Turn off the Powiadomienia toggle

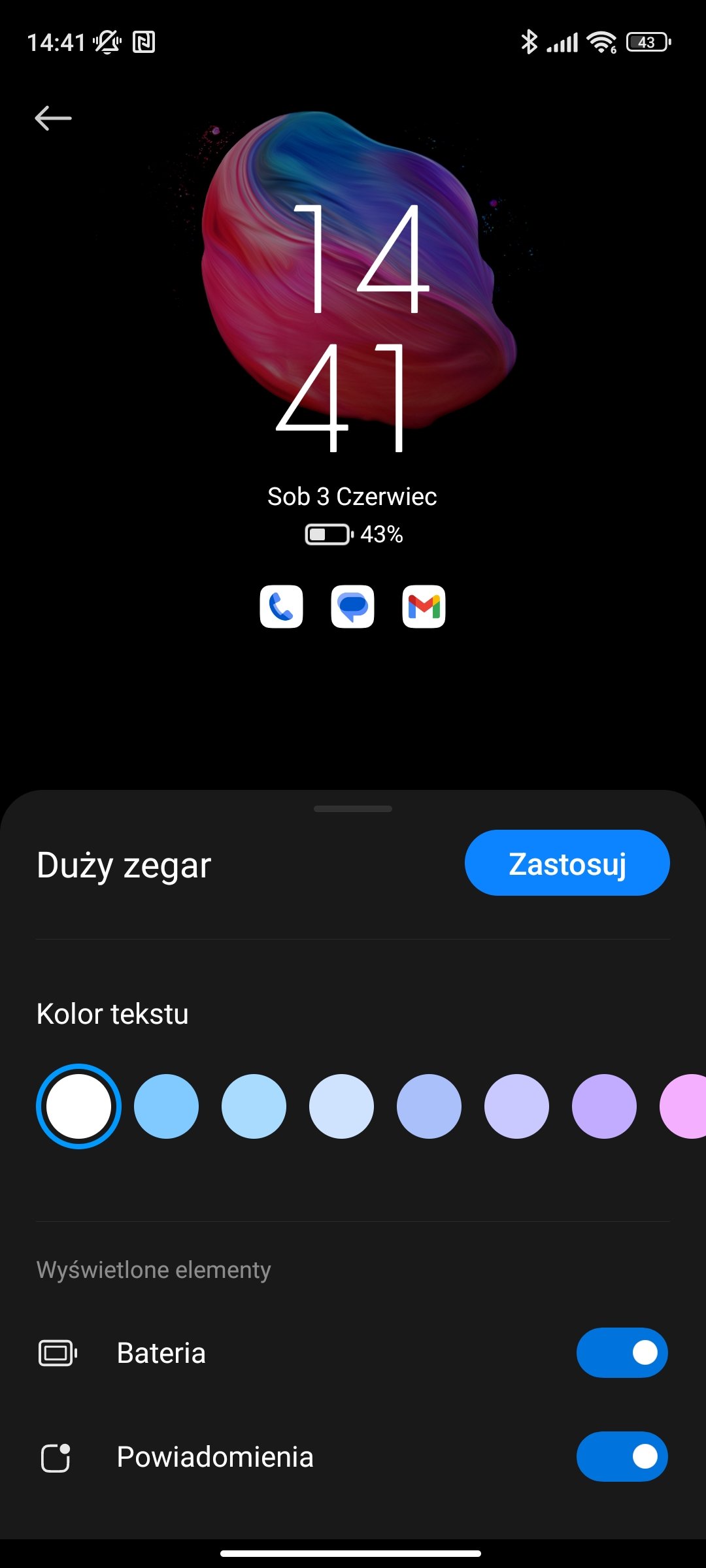622,1456
